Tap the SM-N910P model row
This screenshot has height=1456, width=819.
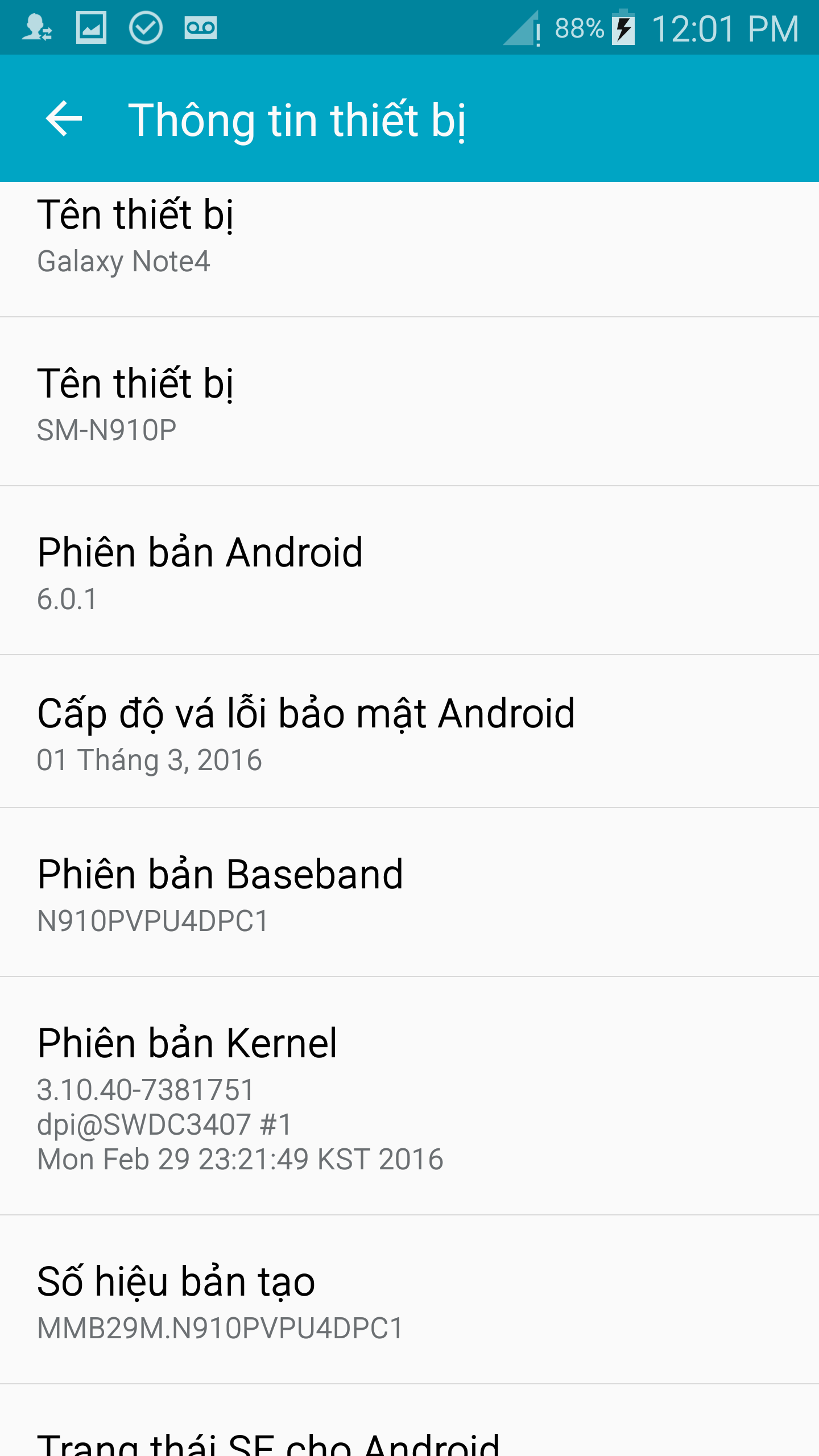click(409, 402)
